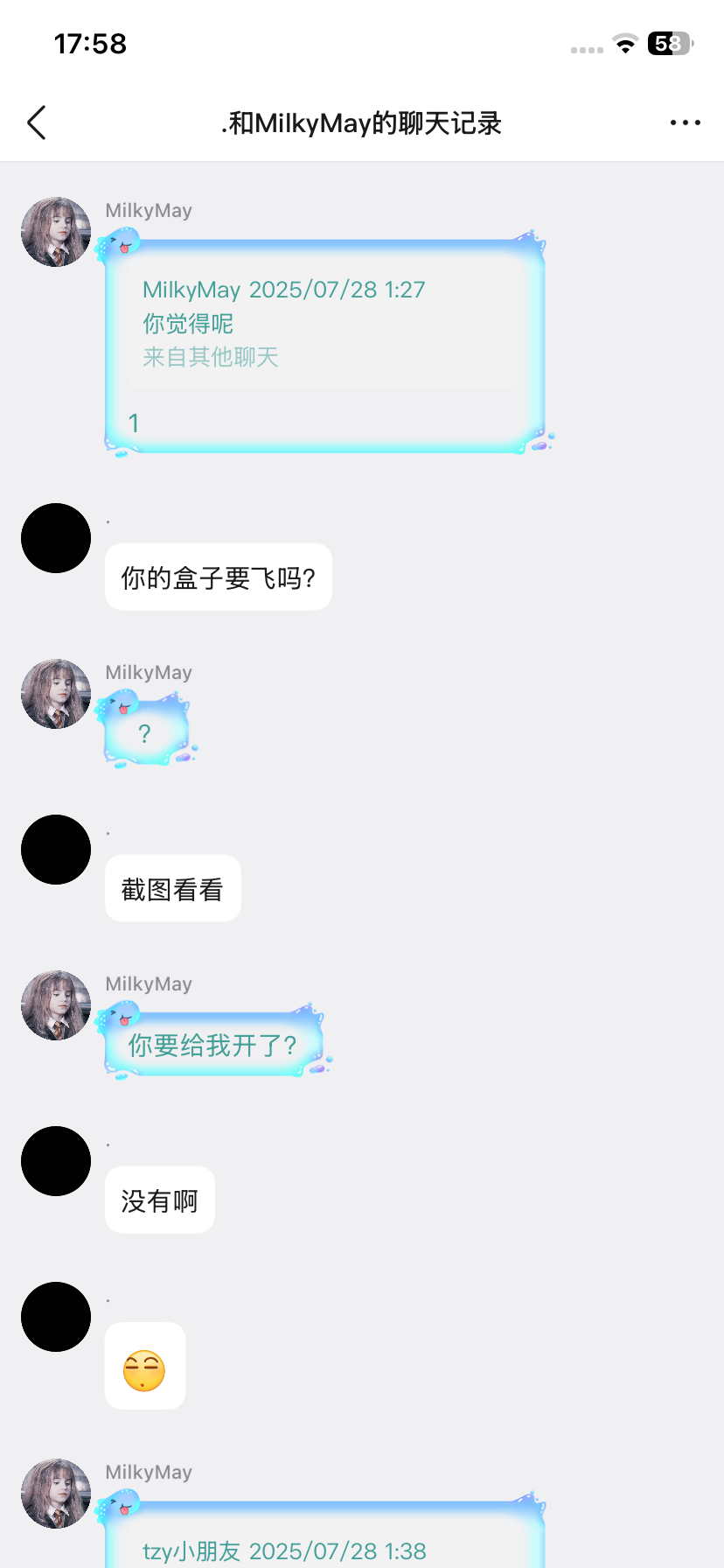Tap the black avatar beside 你的盒子要飞吗?

56,538
